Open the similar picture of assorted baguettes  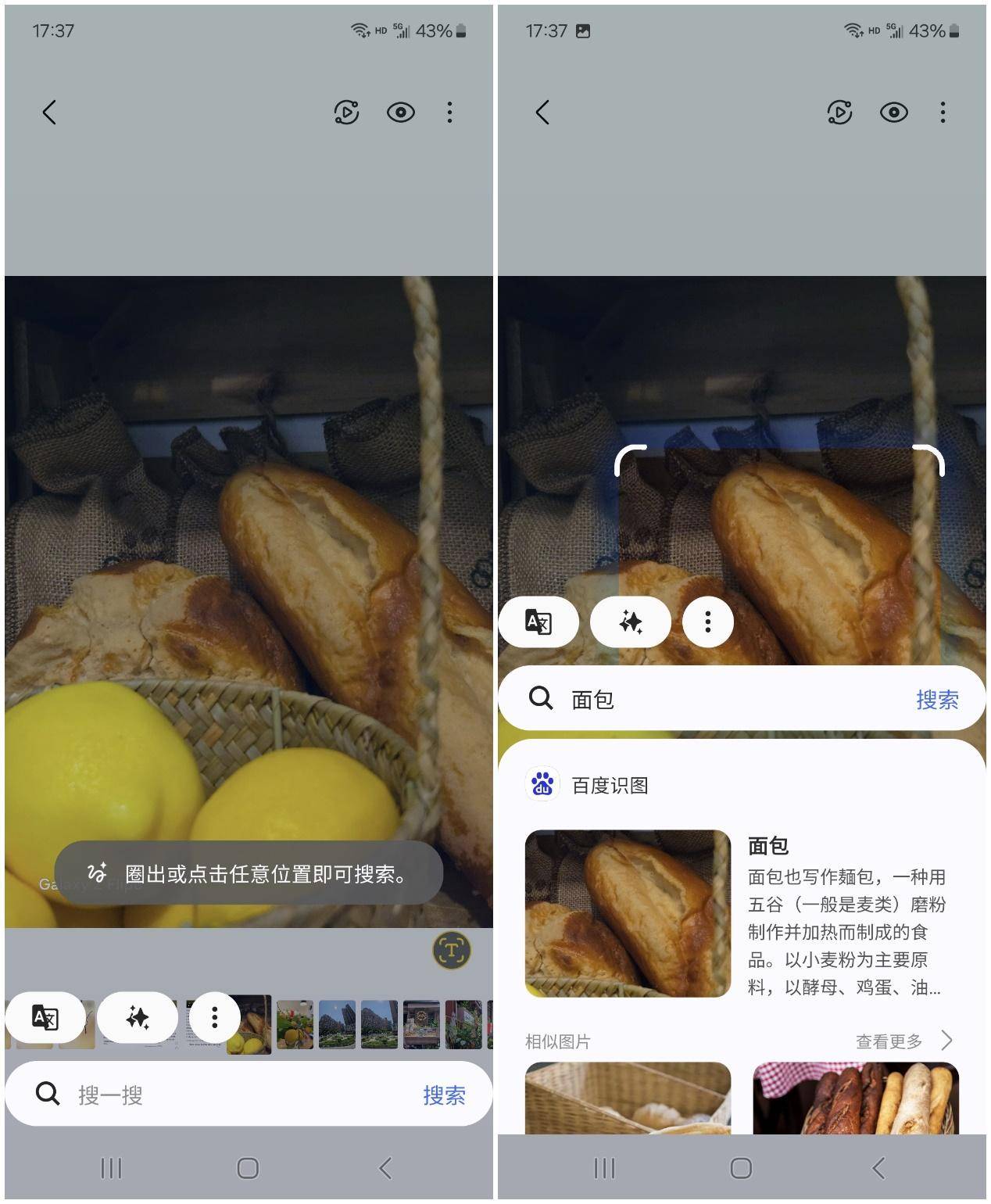[855, 1098]
